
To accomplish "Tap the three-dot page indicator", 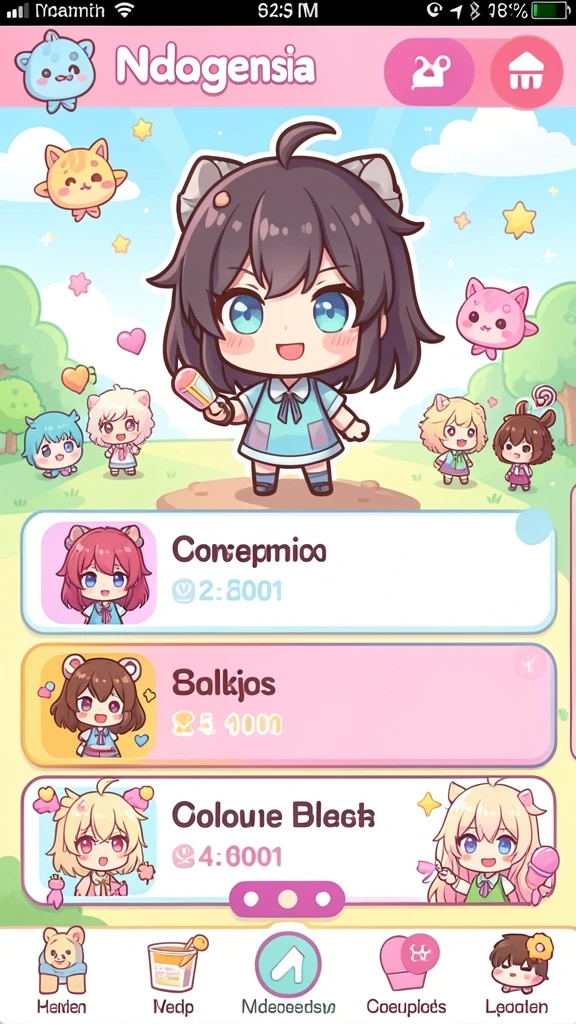I will pyautogui.click(x=287, y=899).
